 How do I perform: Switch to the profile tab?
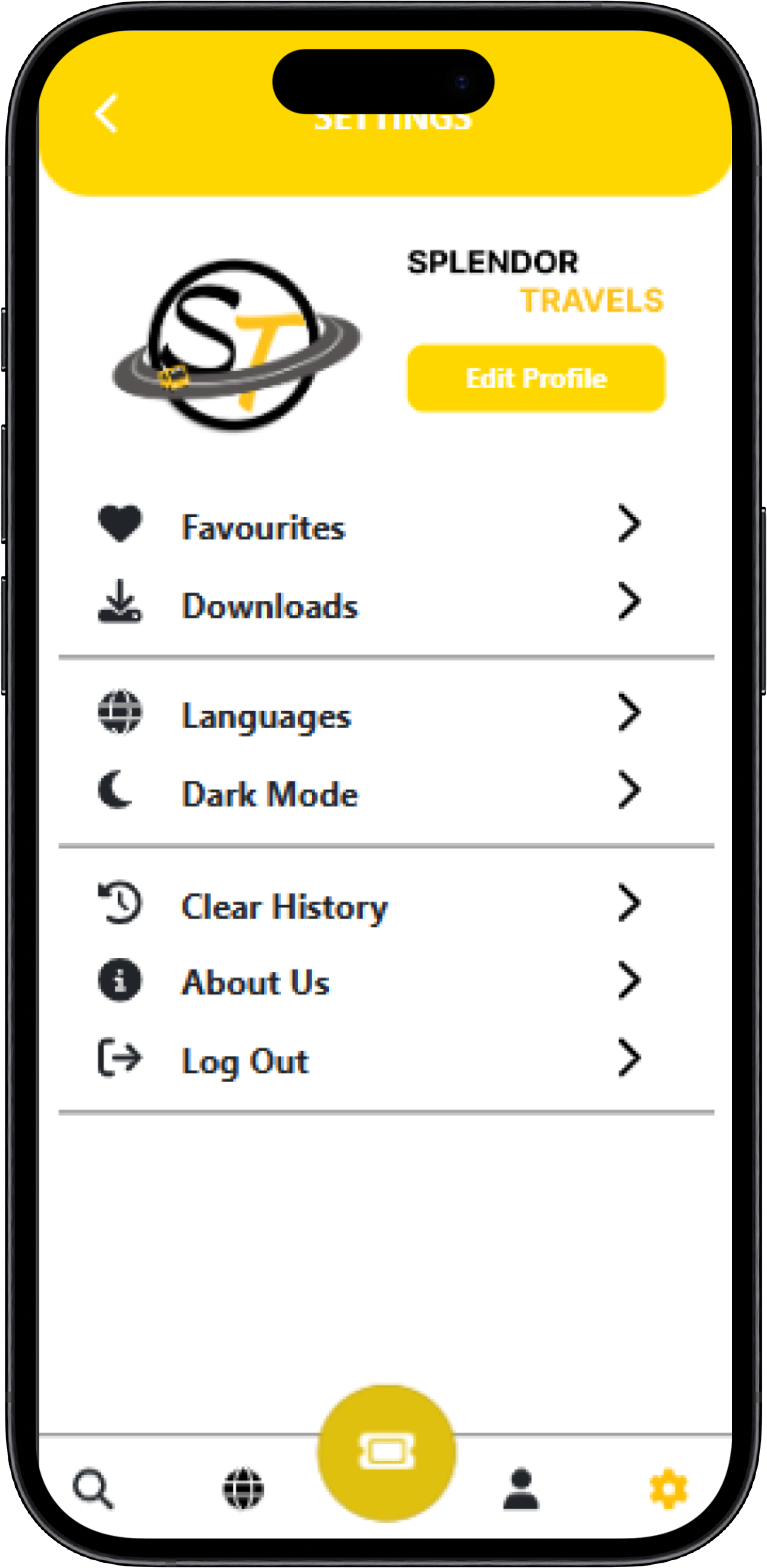521,1488
